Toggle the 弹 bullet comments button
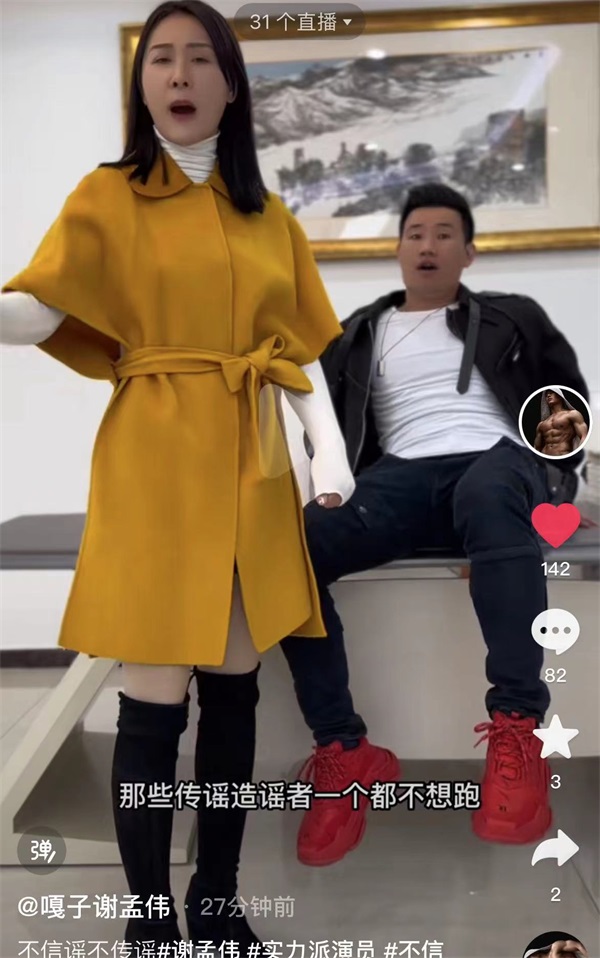 pyautogui.click(x=41, y=851)
